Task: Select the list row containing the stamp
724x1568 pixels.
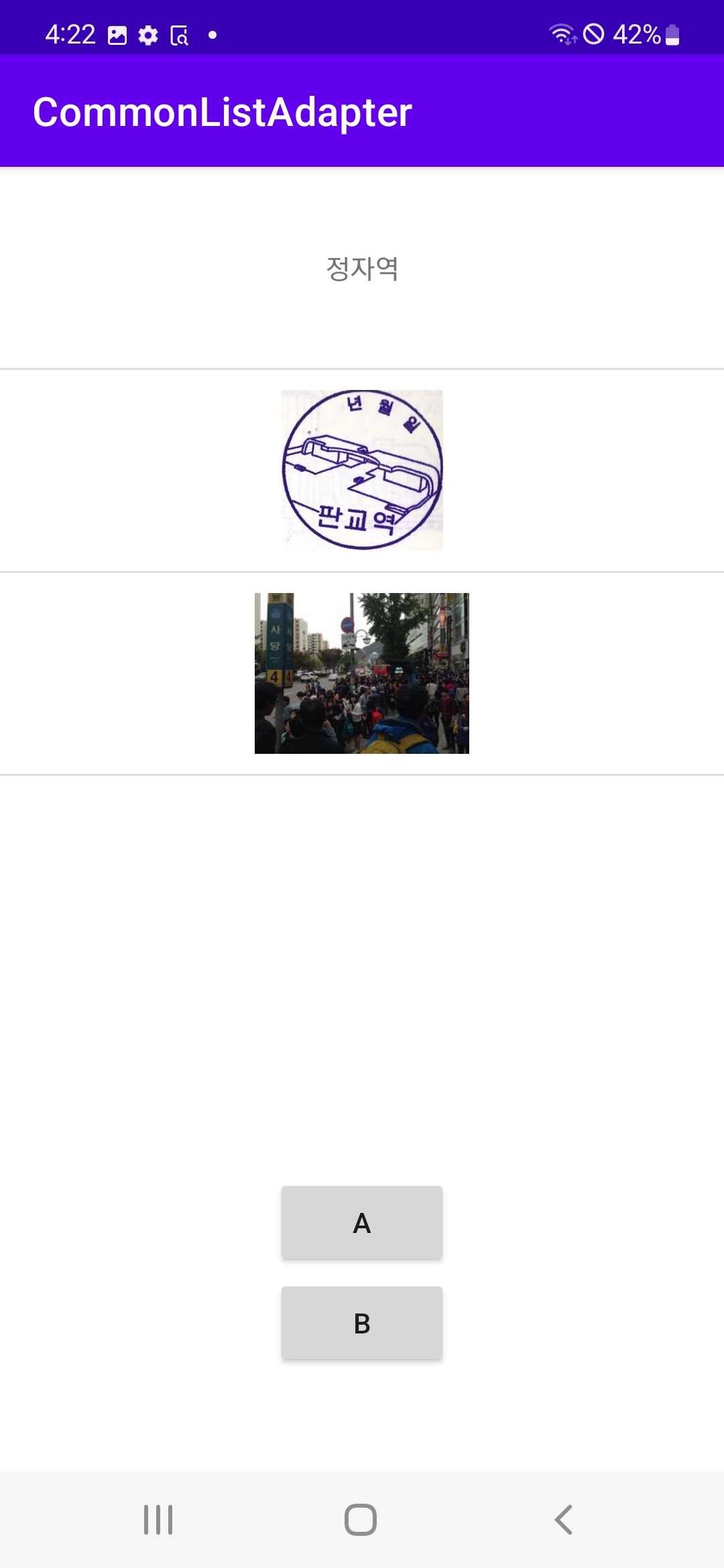Action: [362, 469]
